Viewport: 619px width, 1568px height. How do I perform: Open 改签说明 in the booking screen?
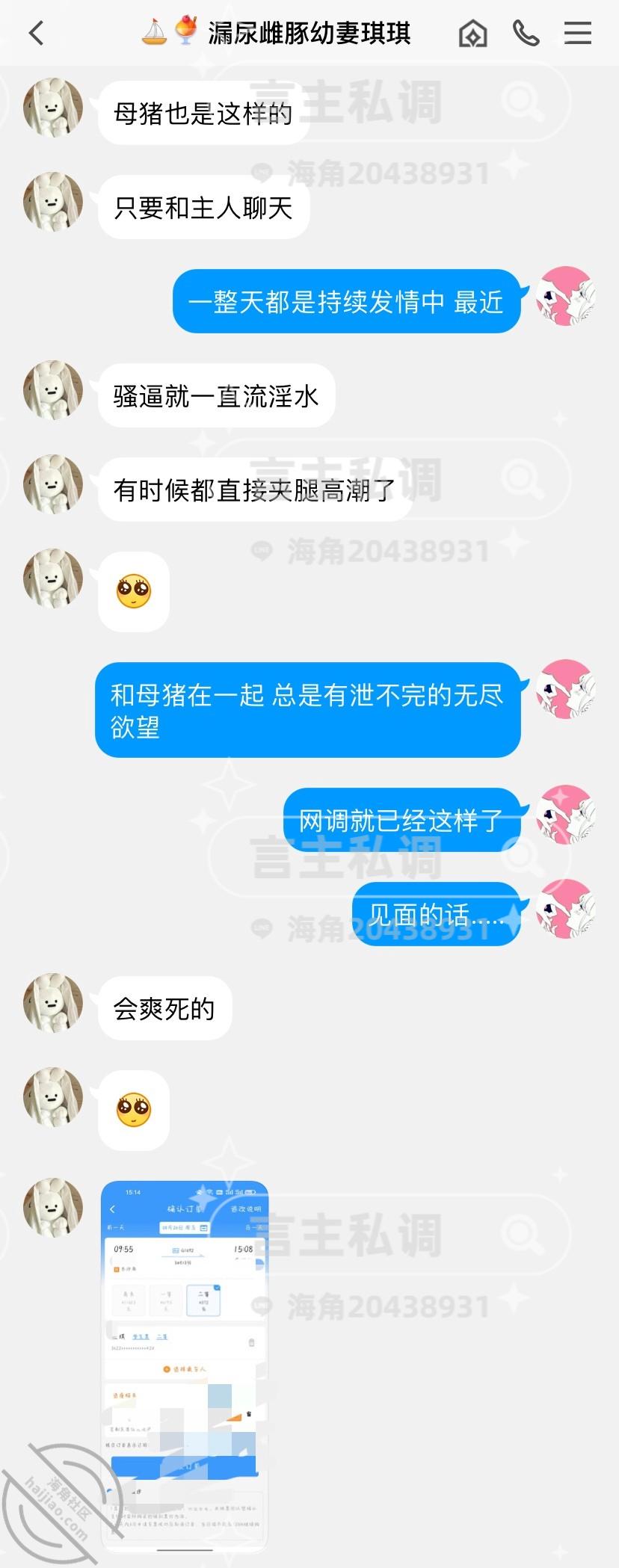[x=247, y=1209]
